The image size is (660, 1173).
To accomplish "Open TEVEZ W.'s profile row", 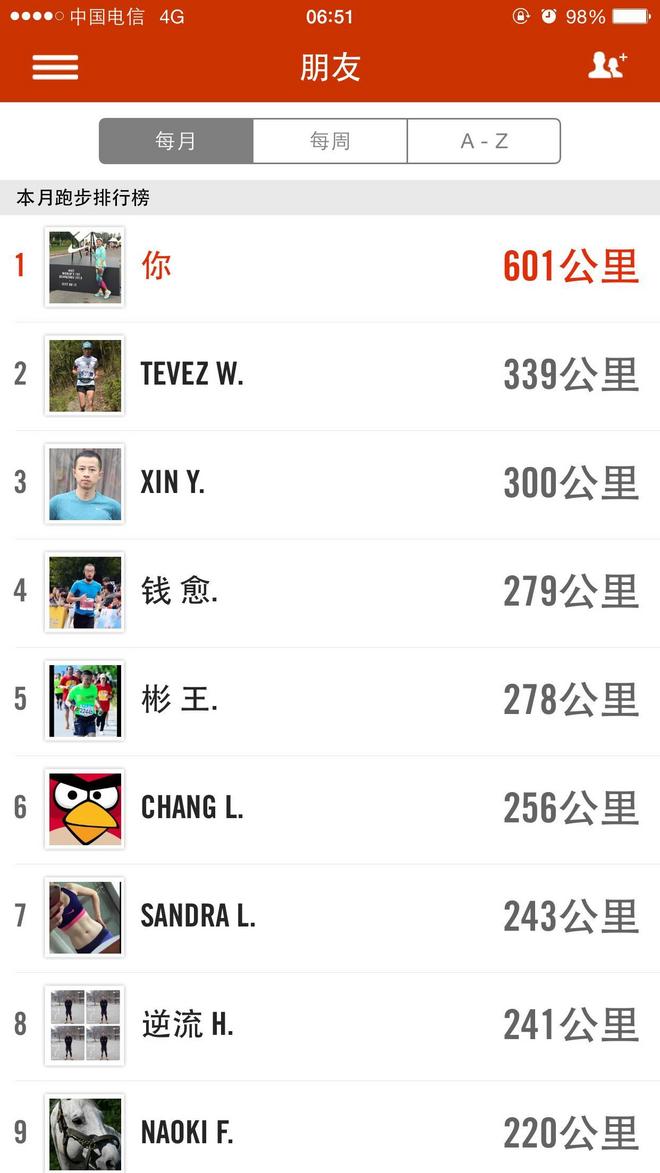I will (x=330, y=375).
